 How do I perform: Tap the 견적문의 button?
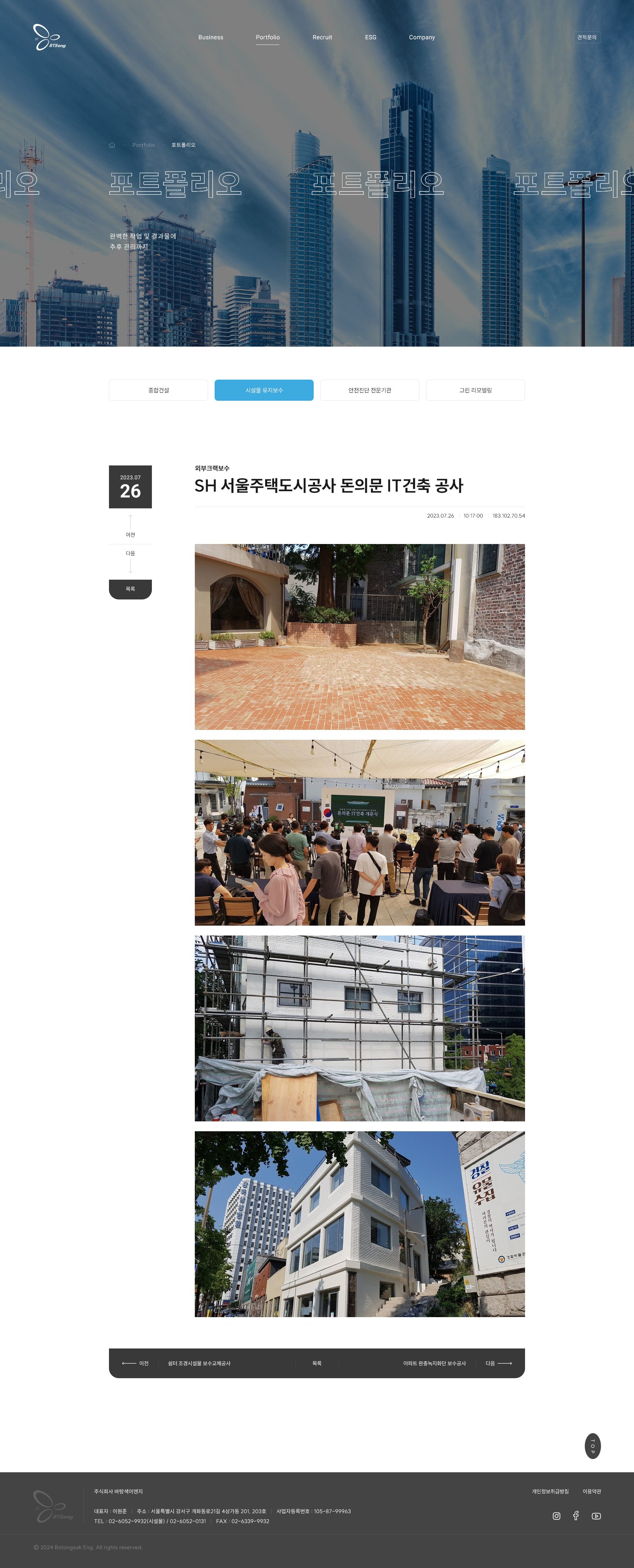(x=586, y=37)
